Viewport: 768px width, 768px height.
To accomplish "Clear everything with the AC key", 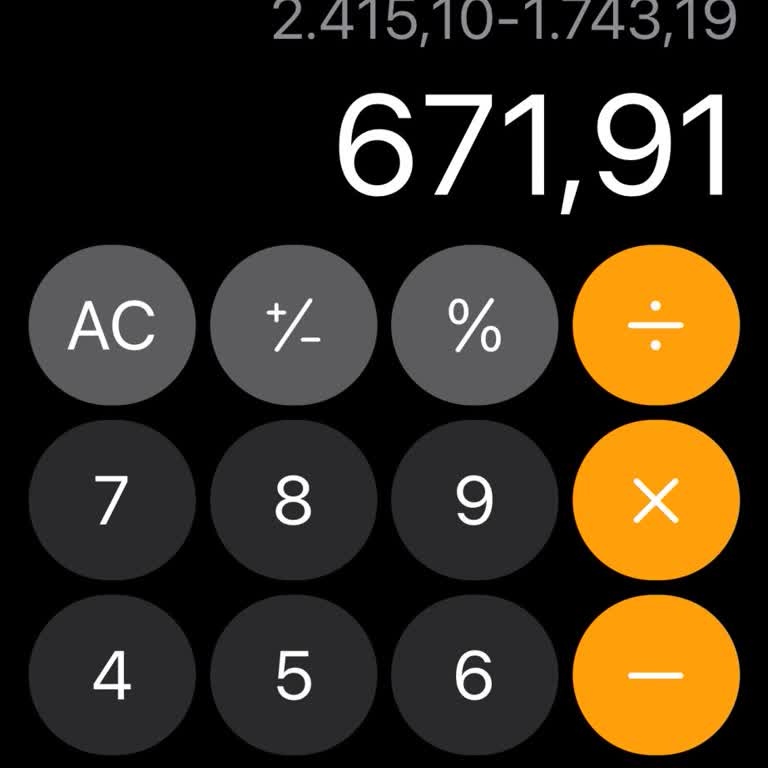I will pyautogui.click(x=111, y=324).
